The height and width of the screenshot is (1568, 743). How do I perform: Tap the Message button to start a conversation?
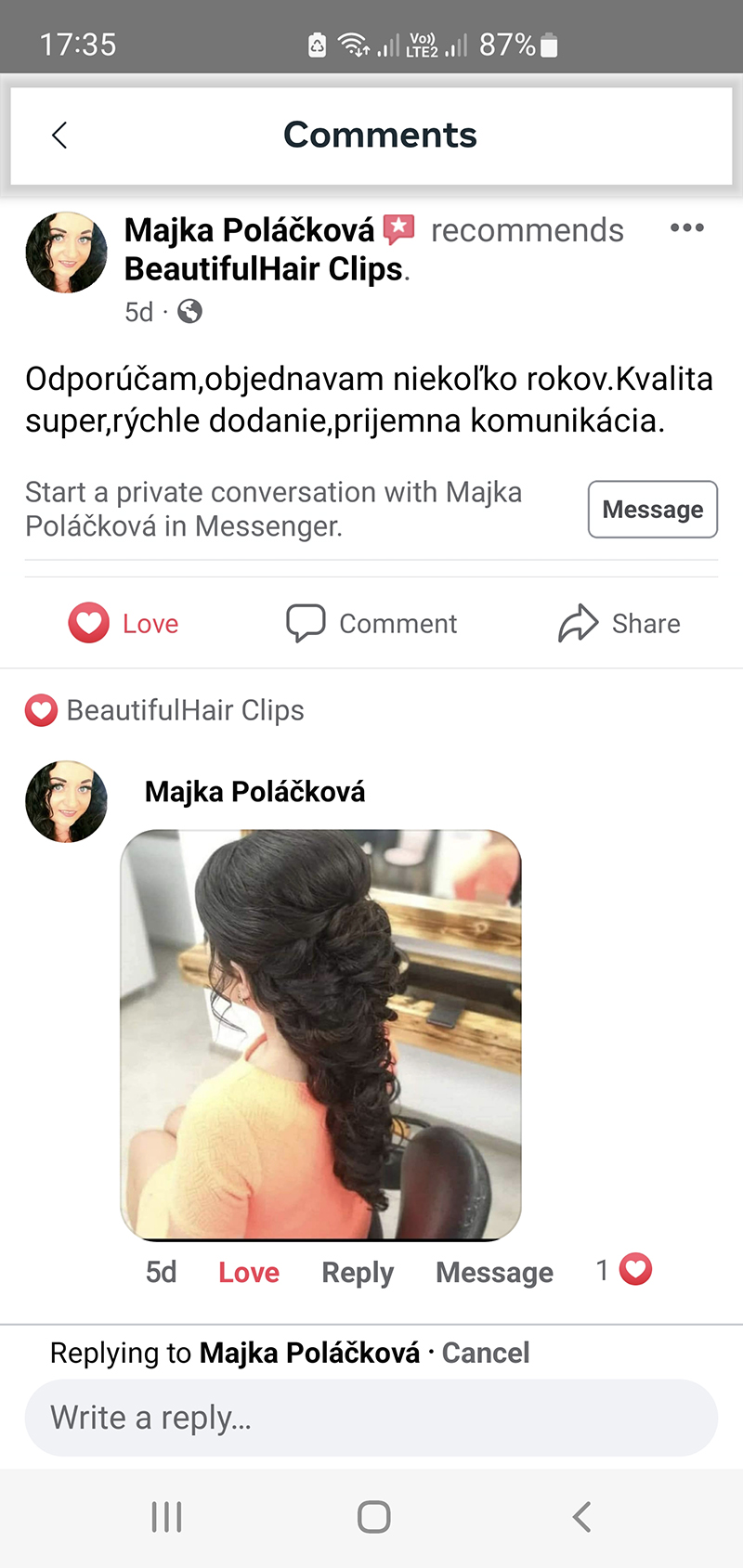(x=652, y=509)
